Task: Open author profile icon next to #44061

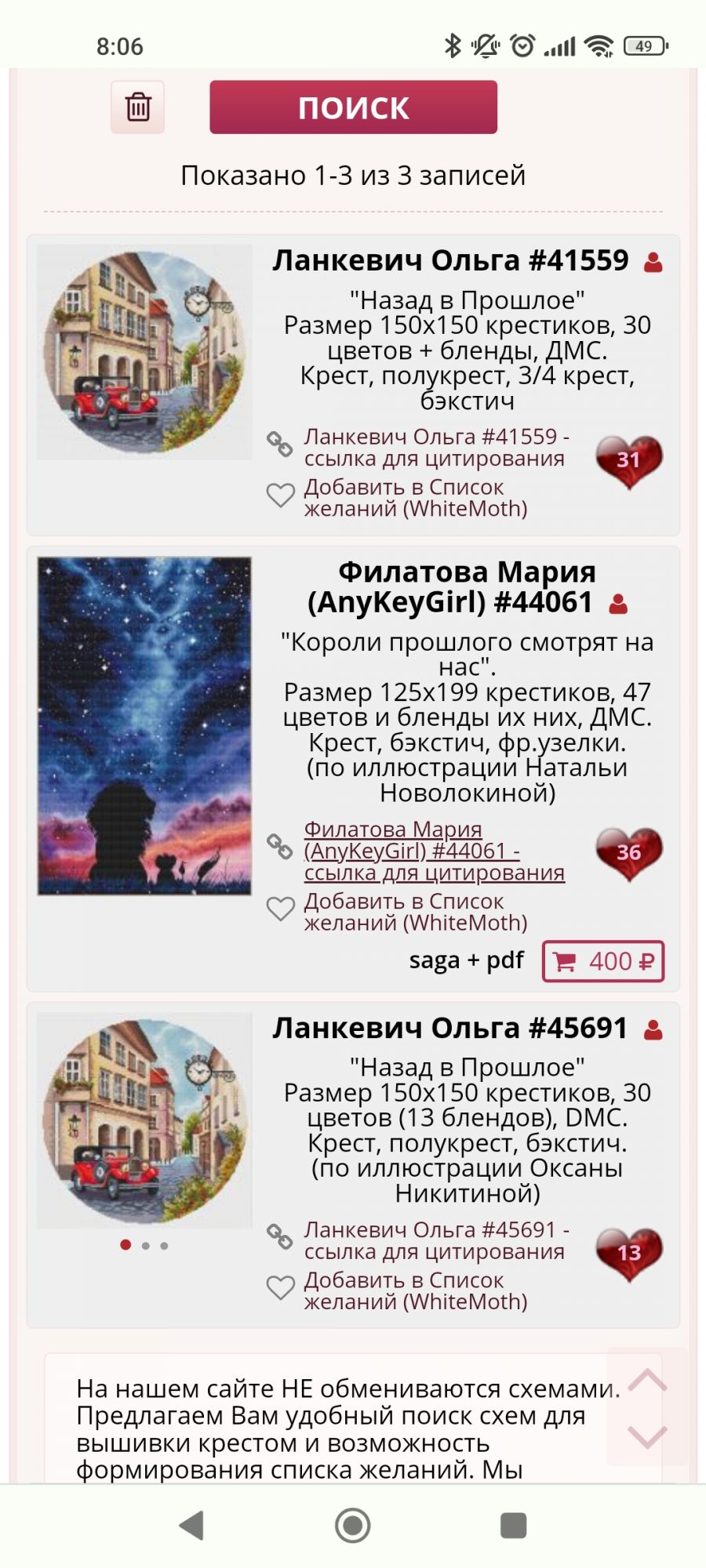Action: (618, 604)
